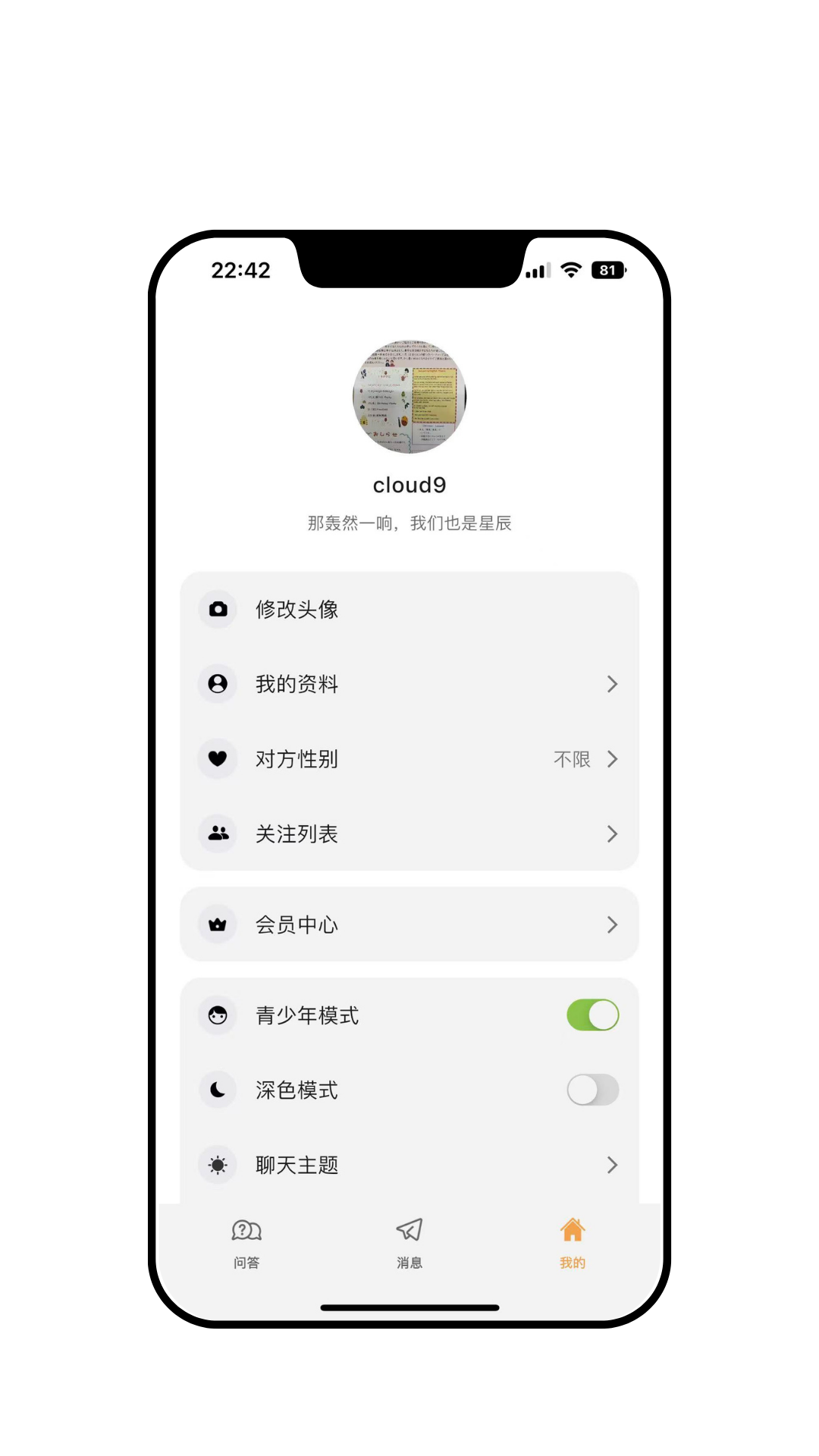
Task: Open the 消息 tab
Action: tap(409, 1242)
